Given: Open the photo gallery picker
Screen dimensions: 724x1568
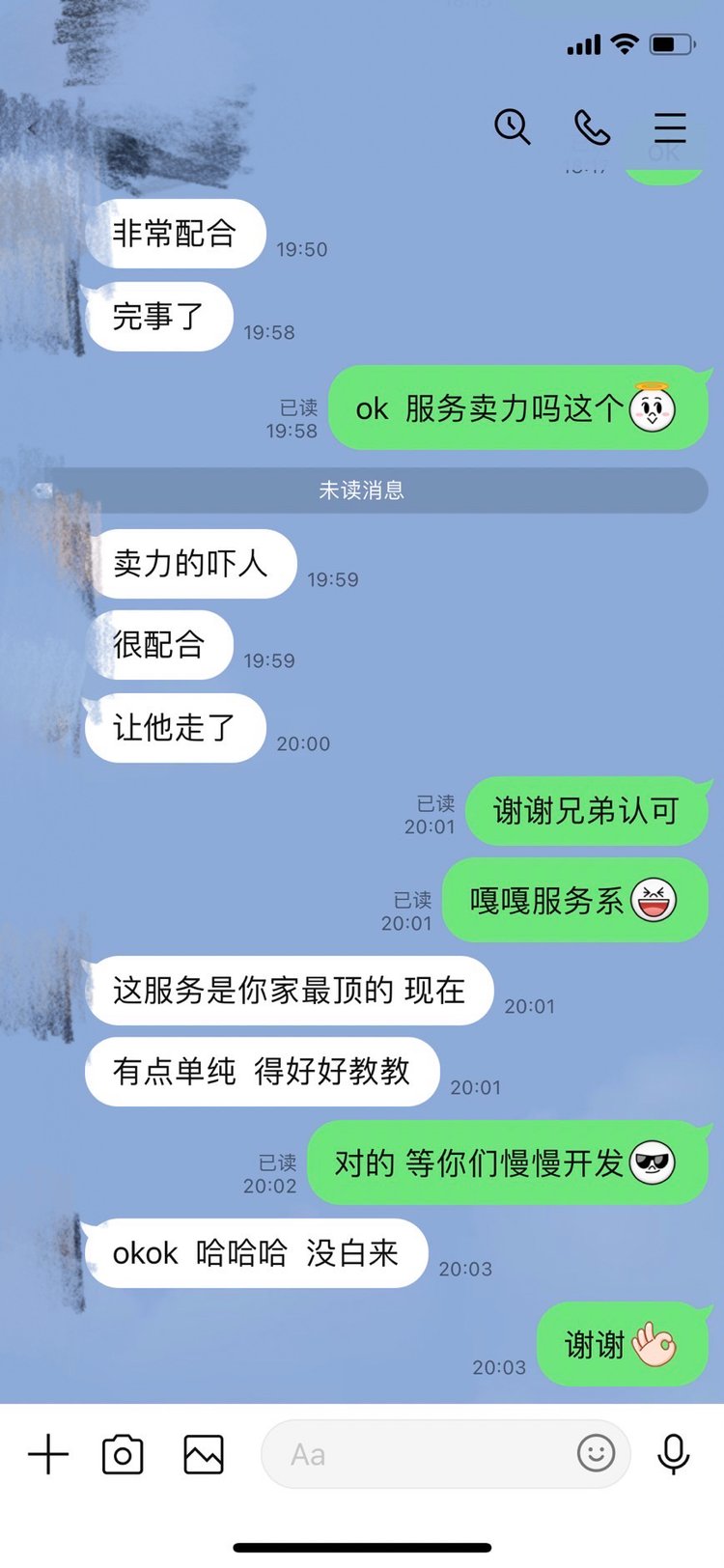Looking at the screenshot, I should (x=204, y=1454).
